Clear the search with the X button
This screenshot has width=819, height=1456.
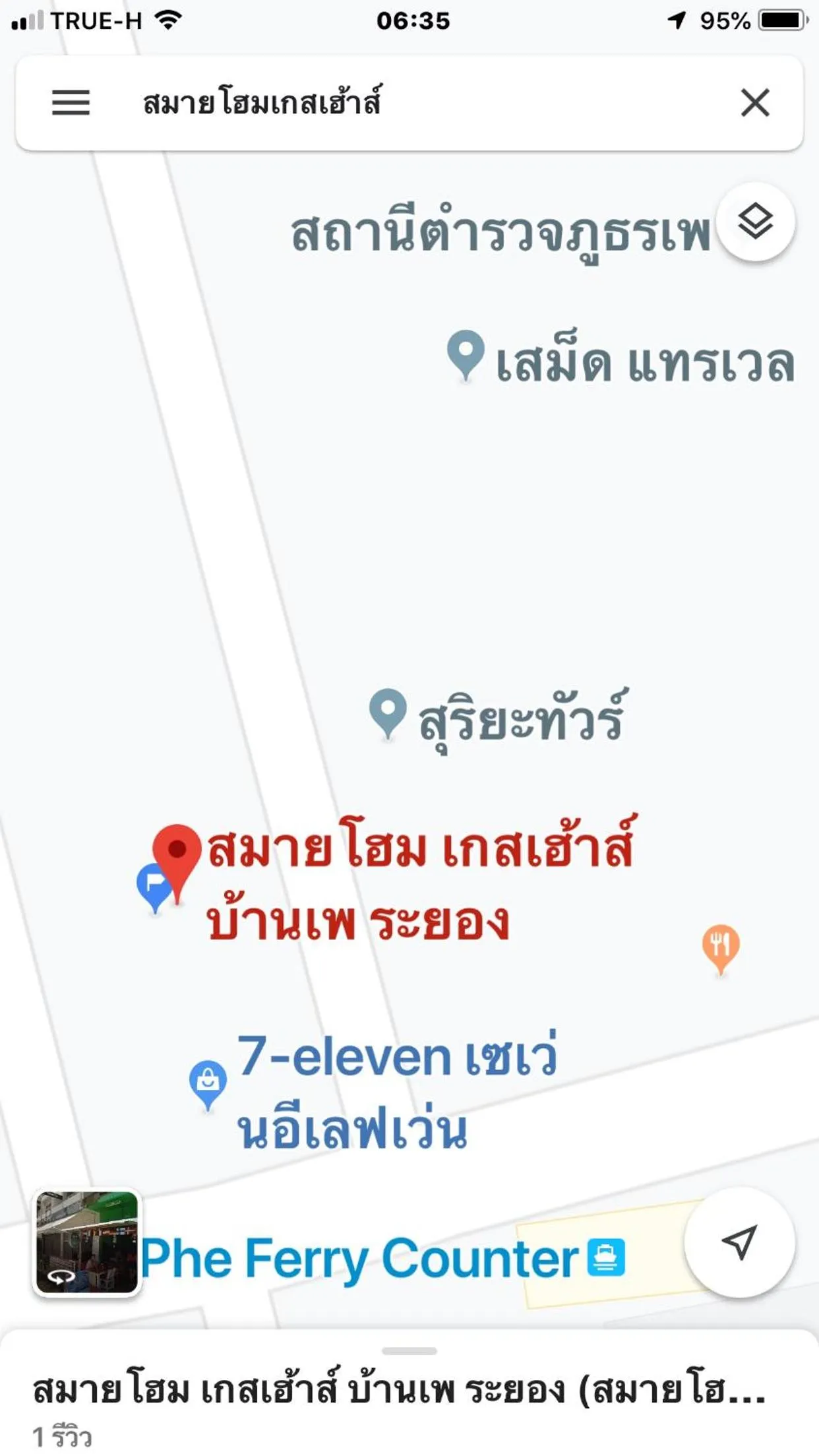click(x=755, y=103)
